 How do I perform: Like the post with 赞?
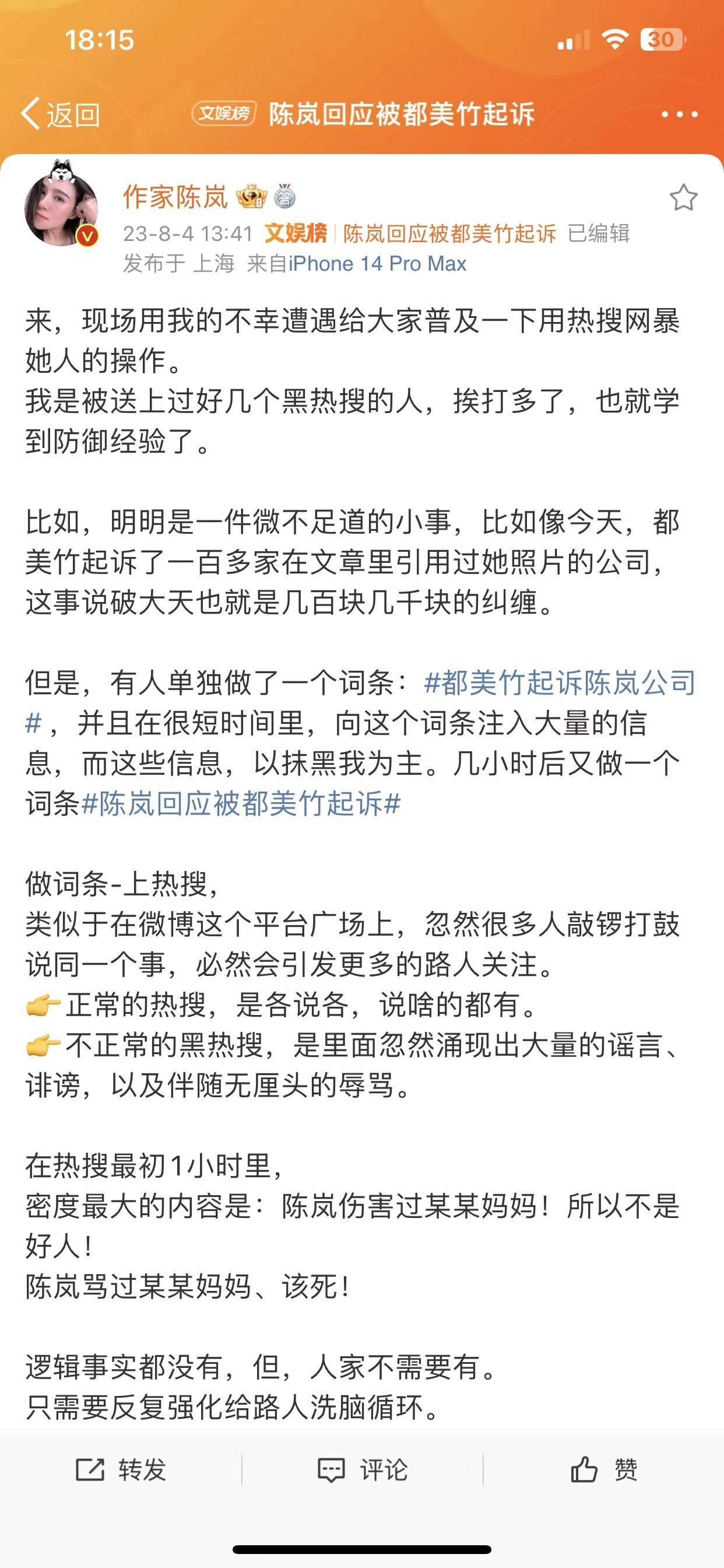pos(603,1469)
